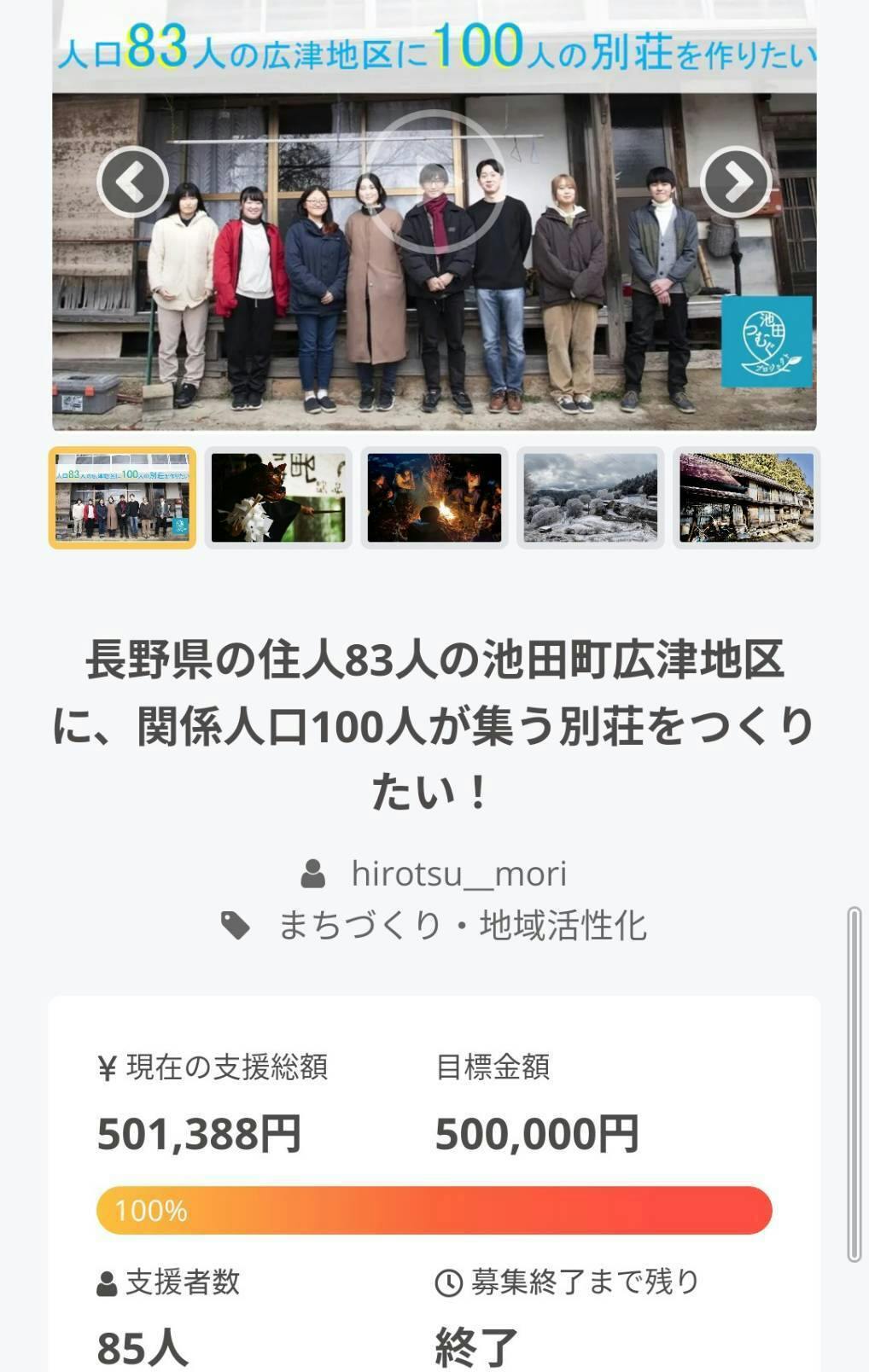Screen dimensions: 869x1372
Task: Advance to the next carousel image
Action: pyautogui.click(x=736, y=182)
